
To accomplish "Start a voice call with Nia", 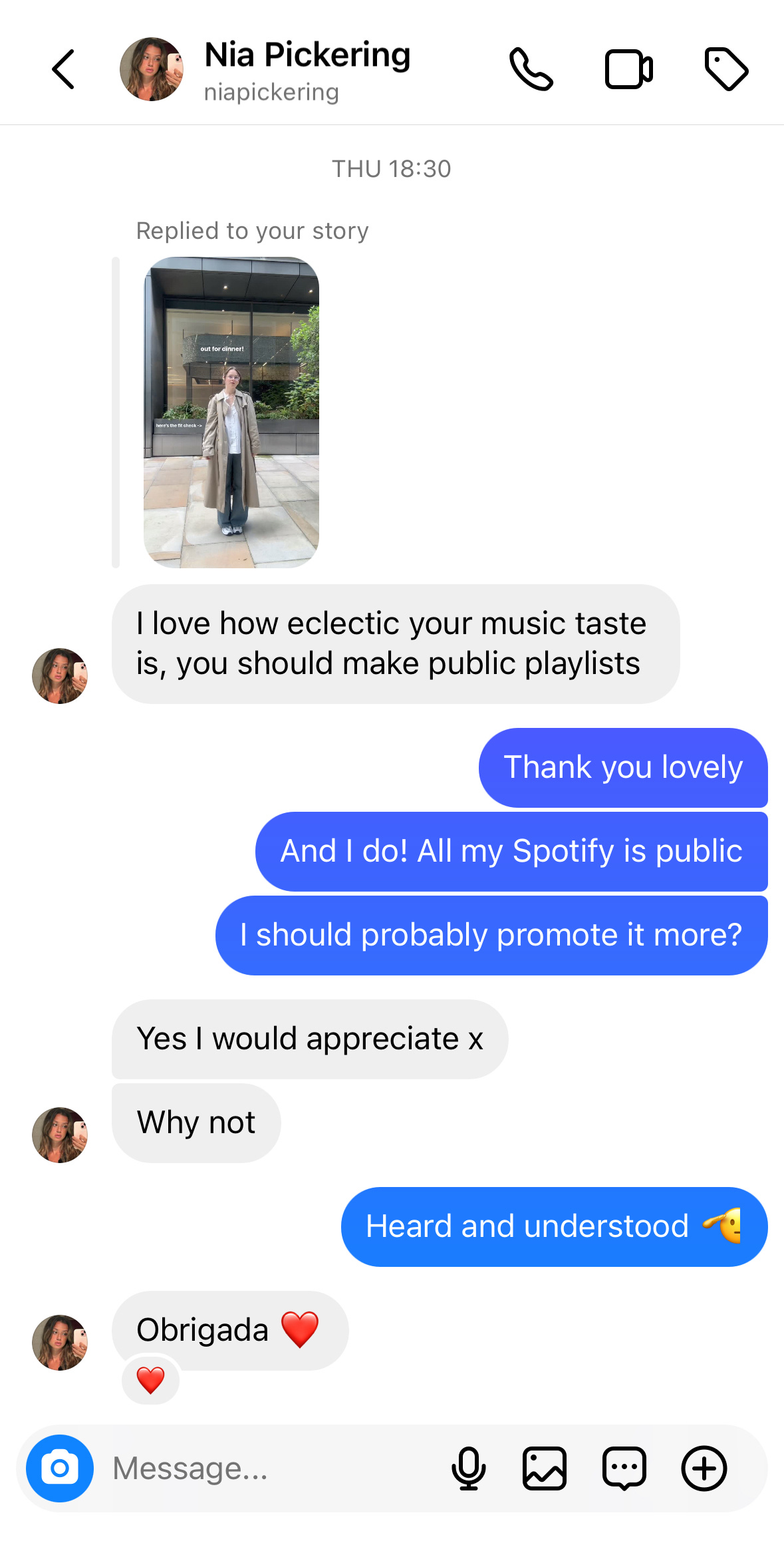I will tap(531, 69).
